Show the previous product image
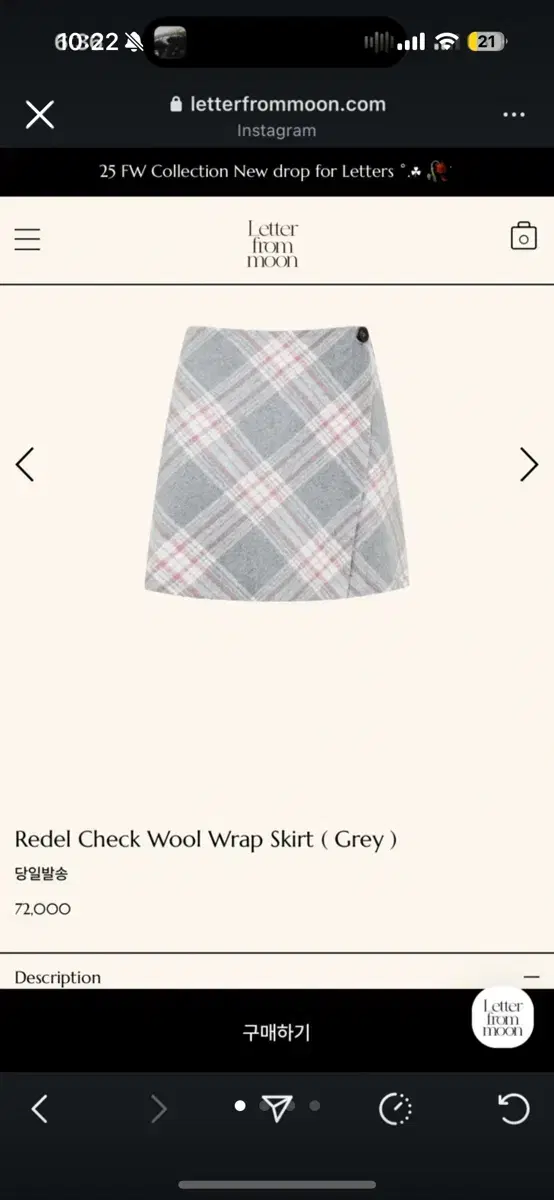The width and height of the screenshot is (554, 1200). (25, 464)
